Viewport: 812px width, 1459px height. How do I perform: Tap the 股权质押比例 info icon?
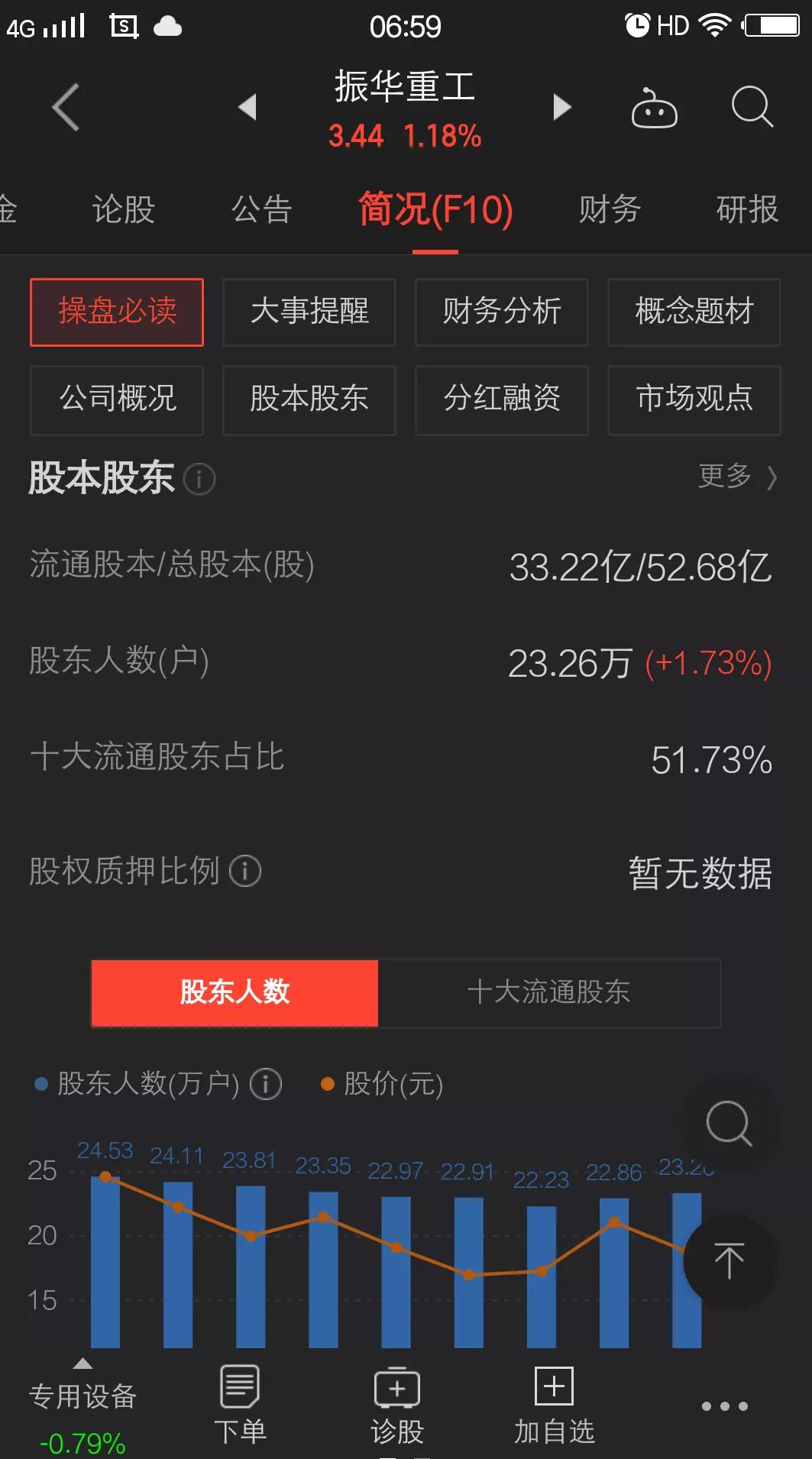(x=243, y=871)
